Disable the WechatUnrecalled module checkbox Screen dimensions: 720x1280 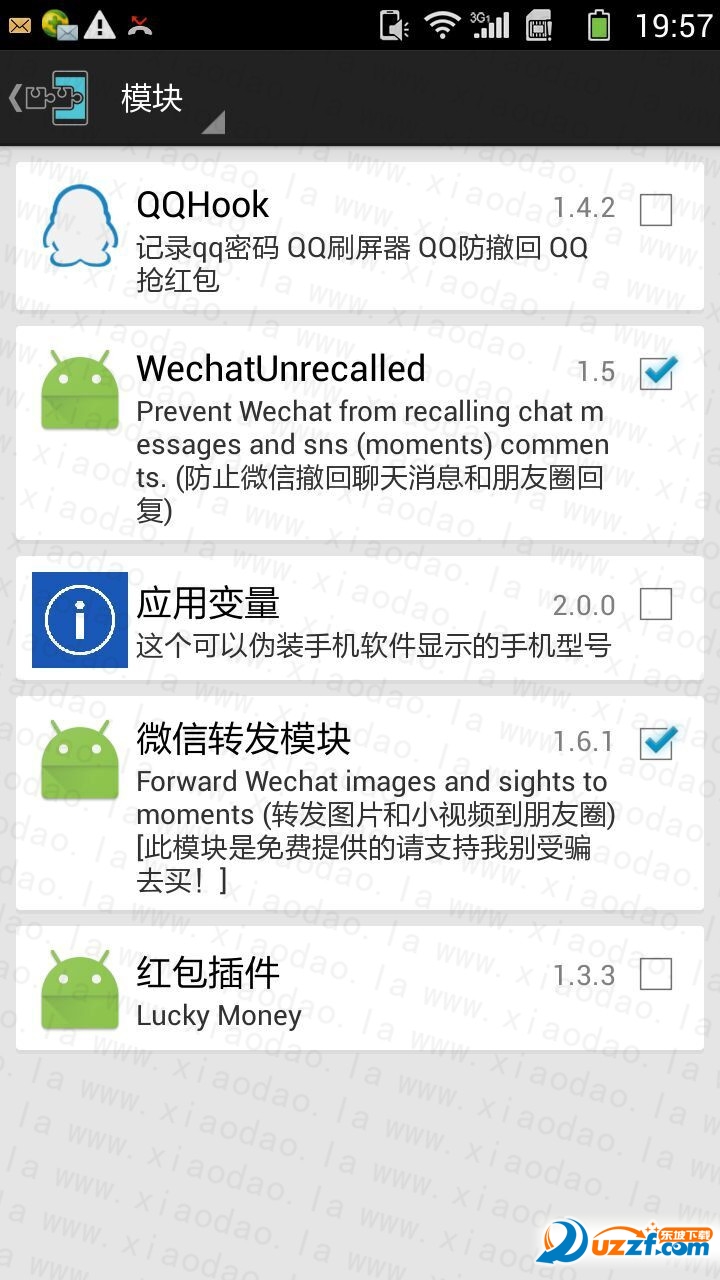pyautogui.click(x=656, y=373)
